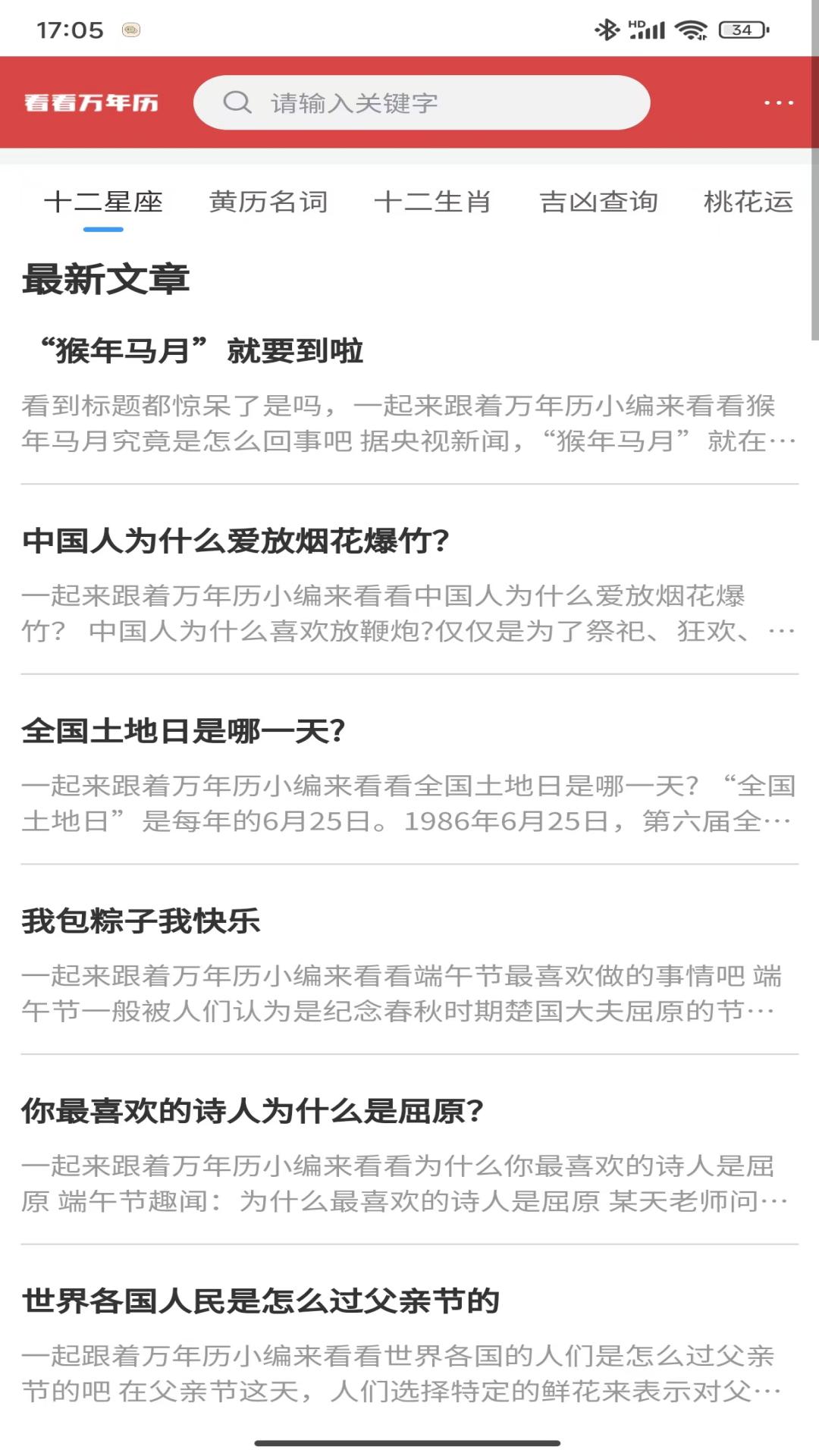Open the 桃花运 tab
Image resolution: width=819 pixels, height=1456 pixels.
click(747, 202)
